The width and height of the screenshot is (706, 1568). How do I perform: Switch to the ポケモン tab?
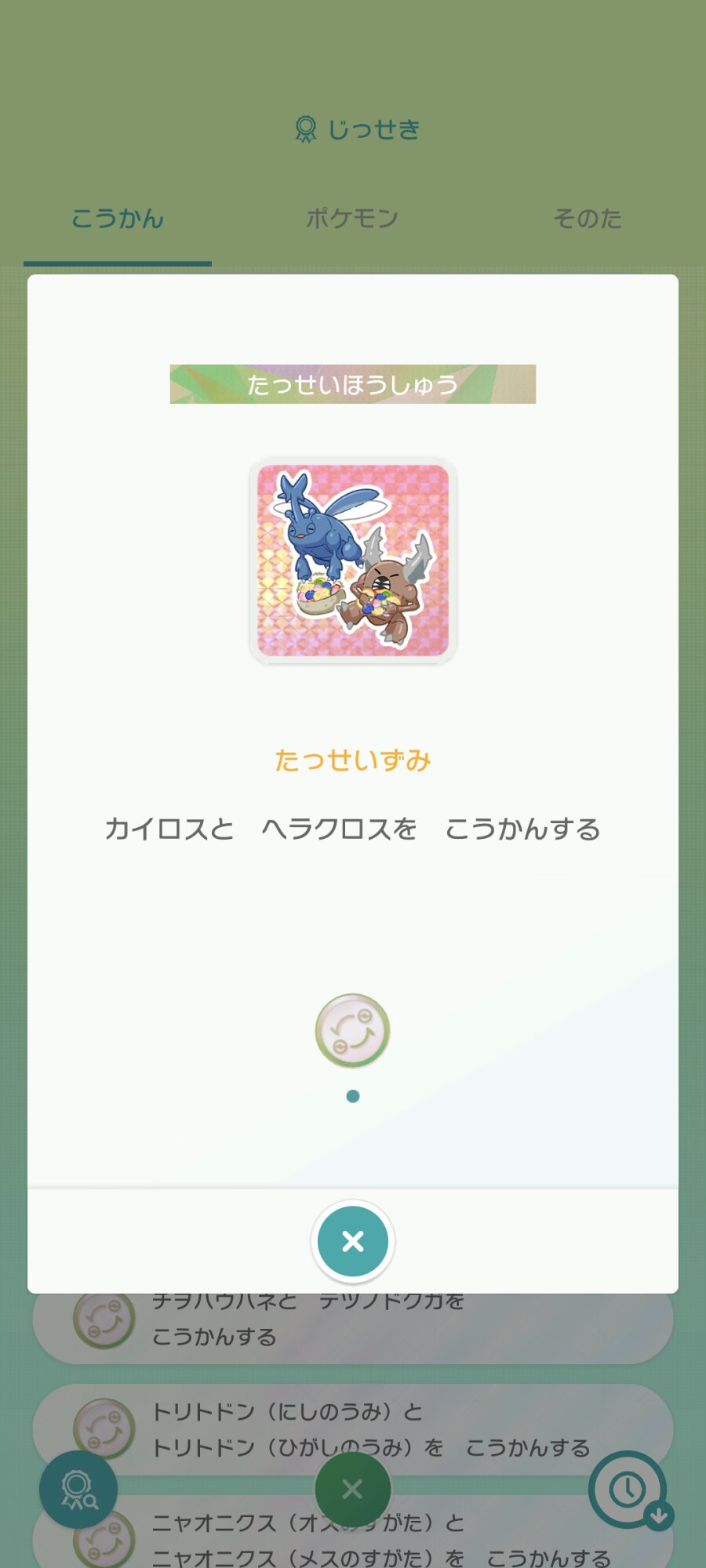click(352, 218)
